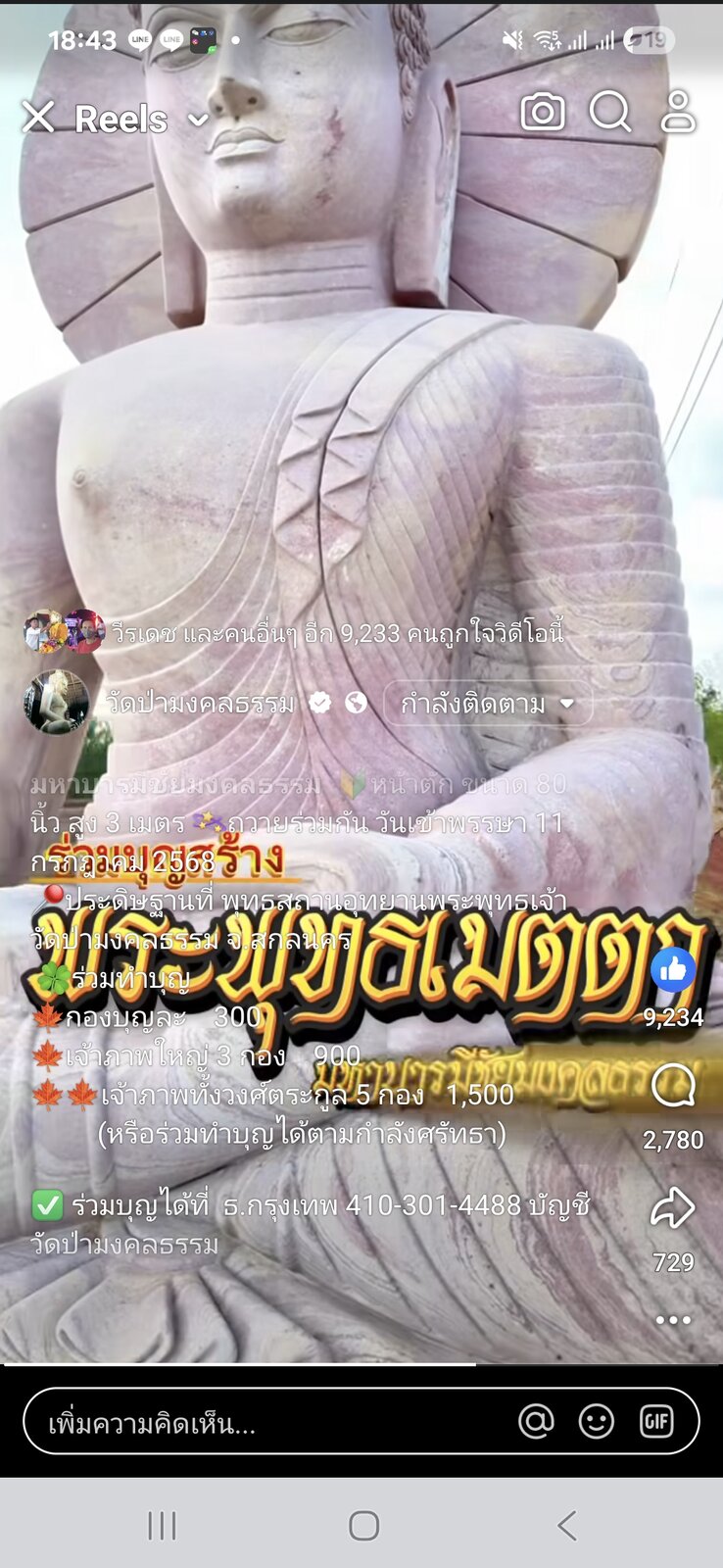Like this reel with thumbs up
Viewport: 723px width, 1568px height.
click(x=673, y=969)
